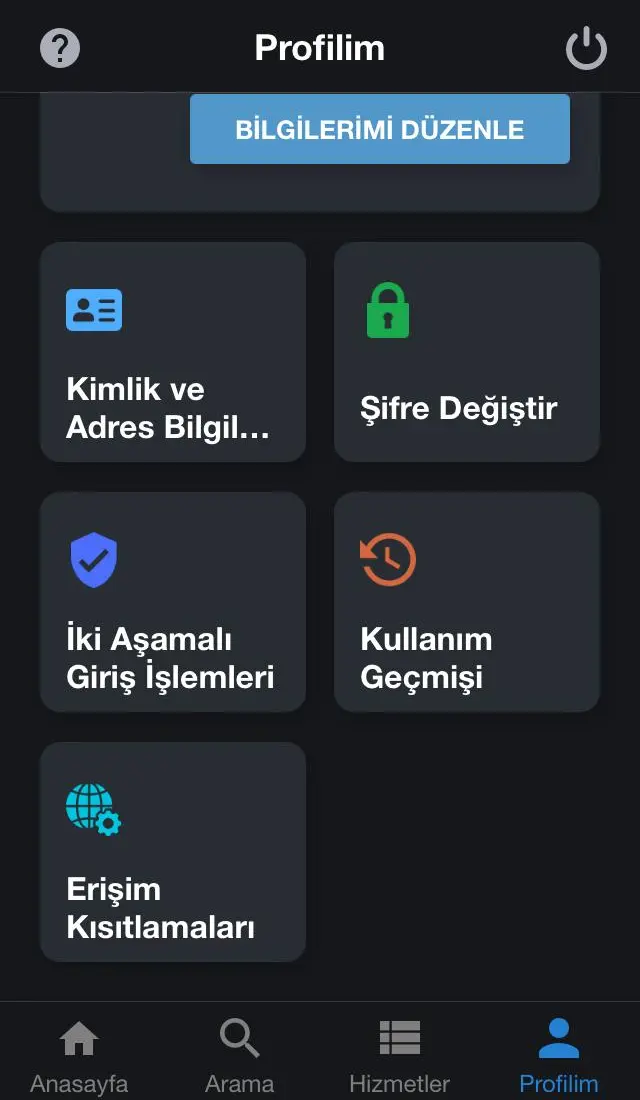This screenshot has width=640, height=1100.
Task: Open İki Aşamalı Giriş İşlemleri card
Action: coord(173,602)
